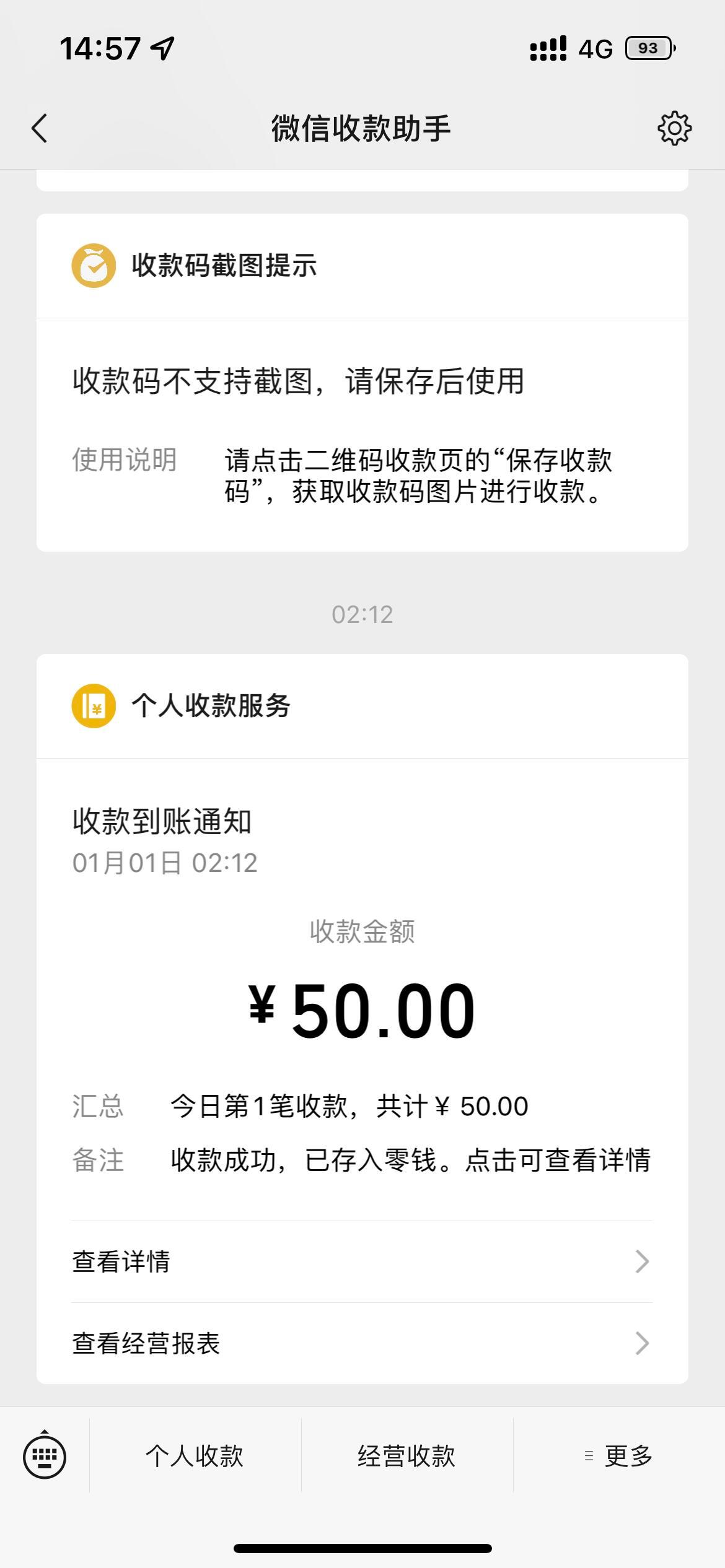
Task: Open the ¥50.00 收款到账通知 card
Action: [362, 938]
